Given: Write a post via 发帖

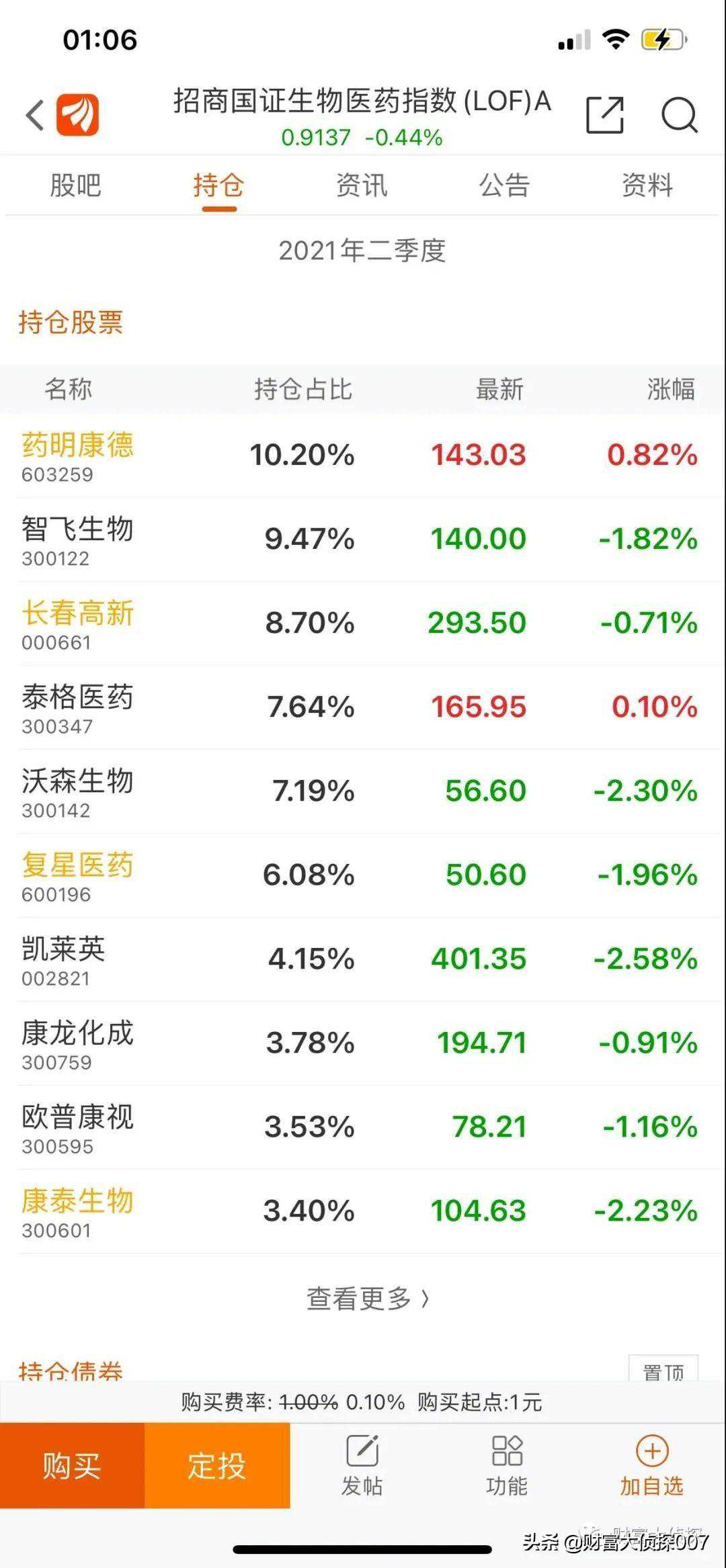Looking at the screenshot, I should [362, 1466].
